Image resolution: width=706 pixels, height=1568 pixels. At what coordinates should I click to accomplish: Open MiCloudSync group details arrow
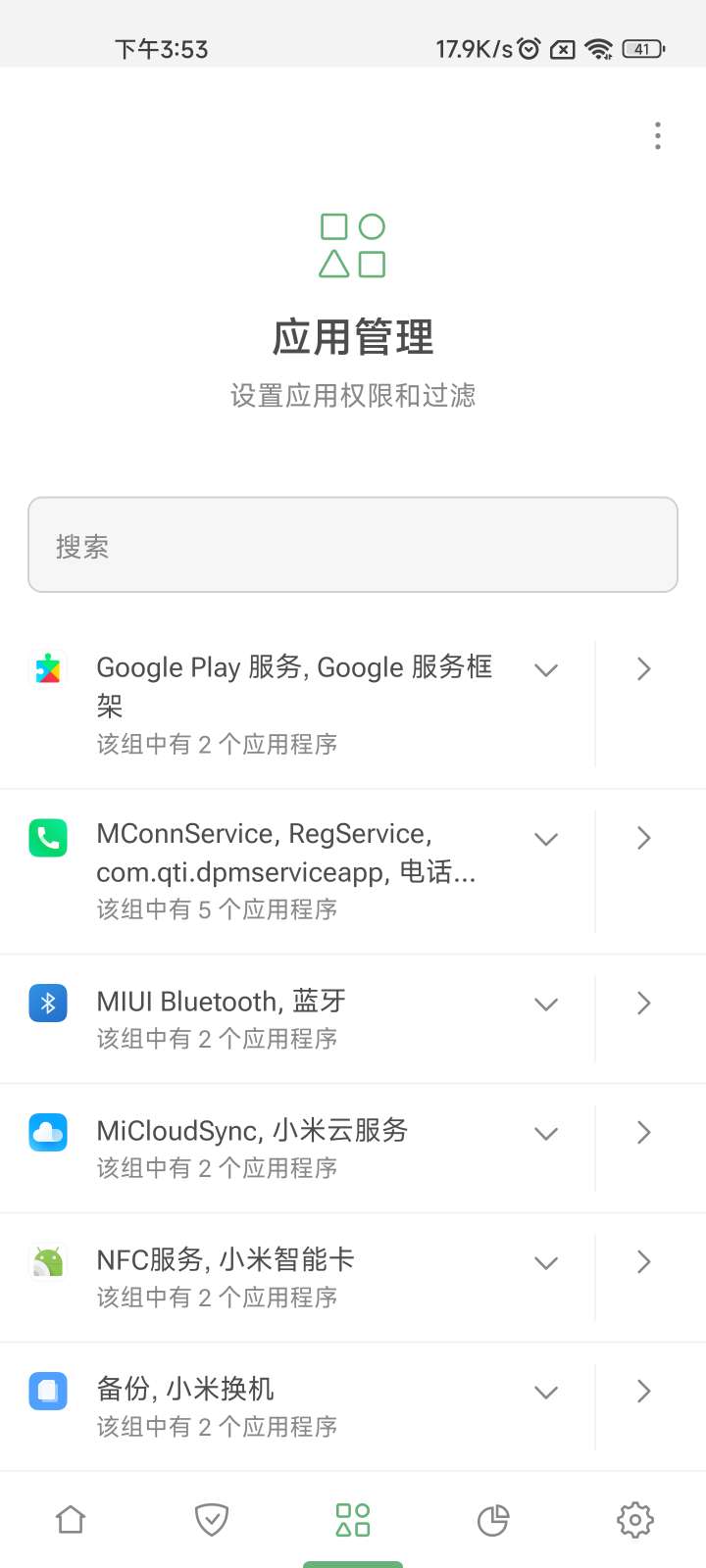(644, 1132)
